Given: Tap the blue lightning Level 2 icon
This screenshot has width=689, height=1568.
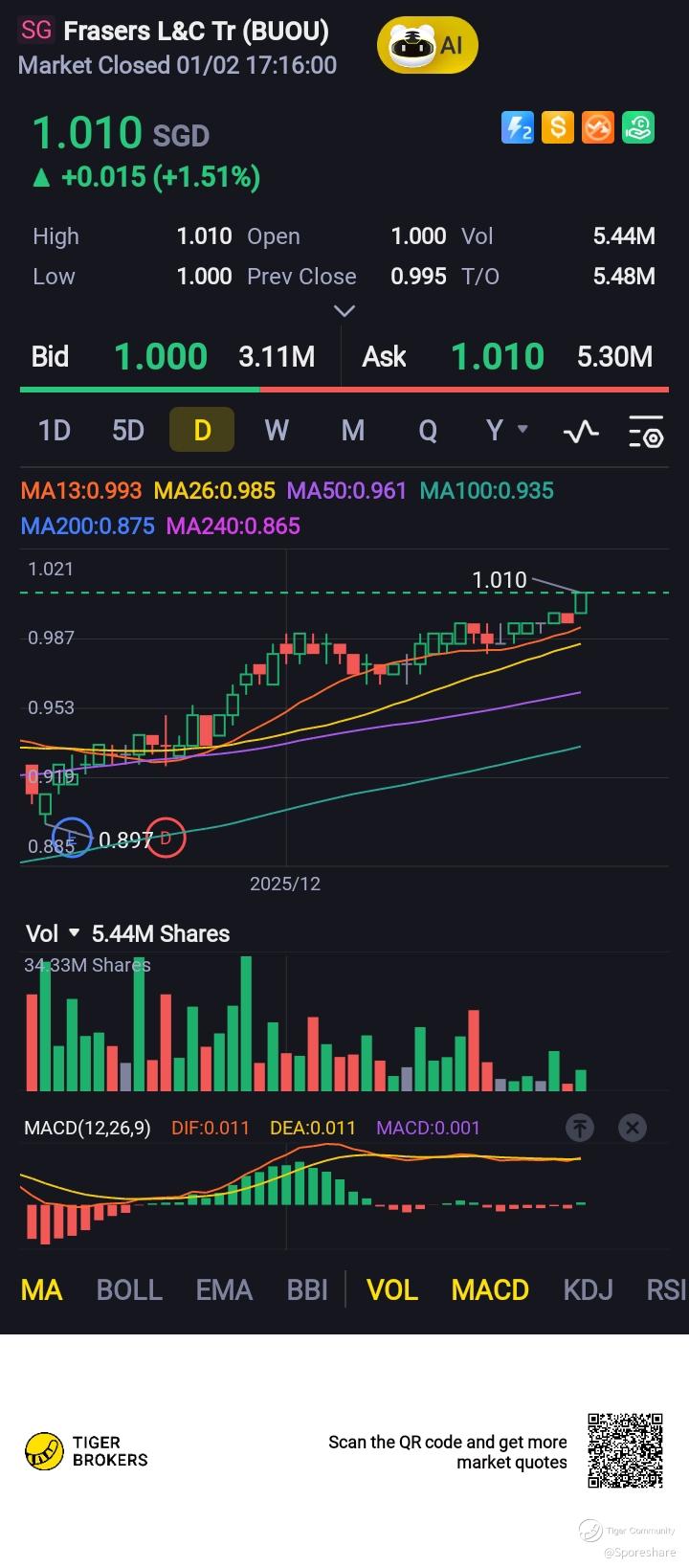Looking at the screenshot, I should (518, 127).
